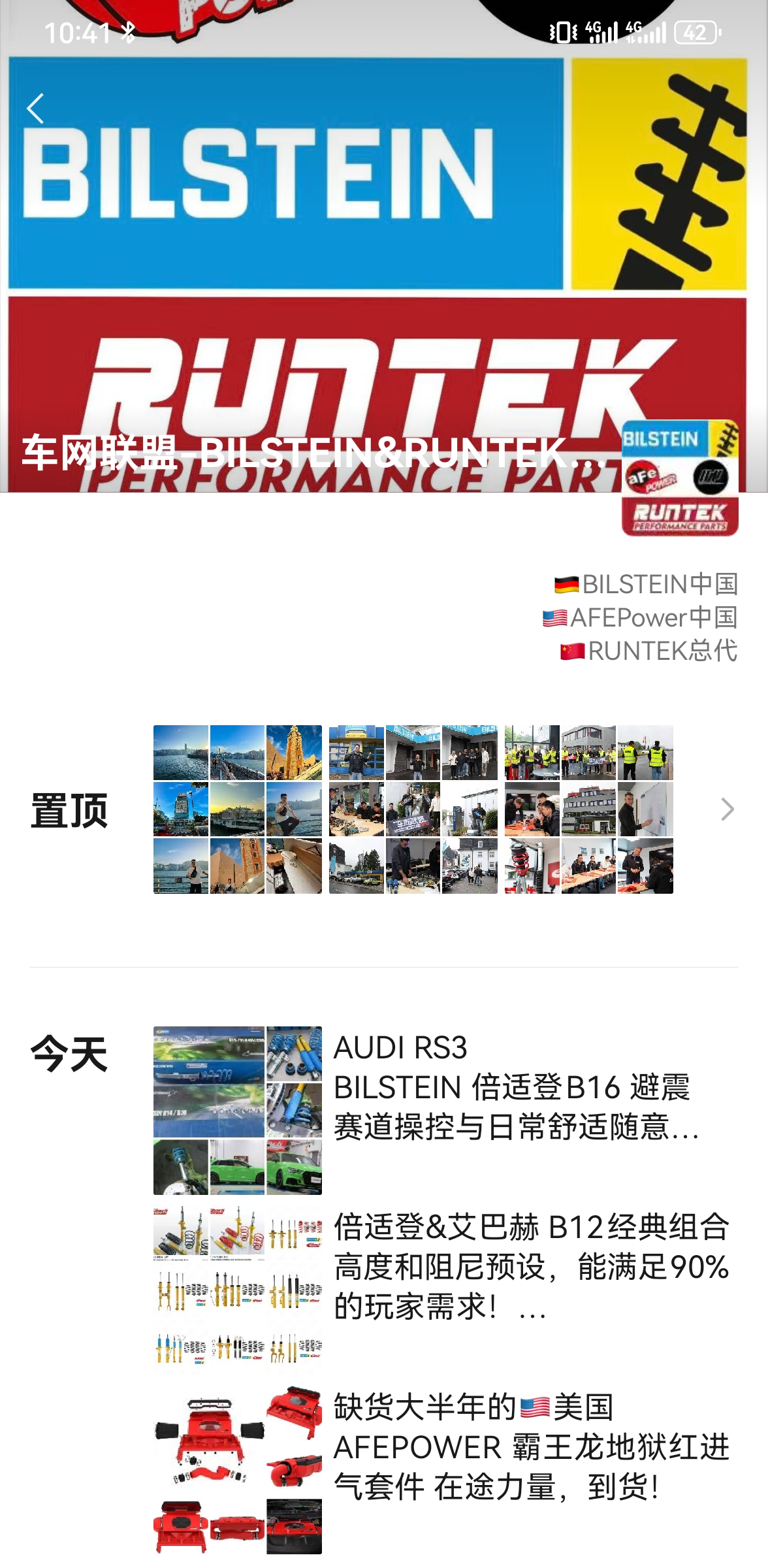Open the AUDI RS3 BILSTEIN B16 post
The width and height of the screenshot is (768, 1568).
516,1087
